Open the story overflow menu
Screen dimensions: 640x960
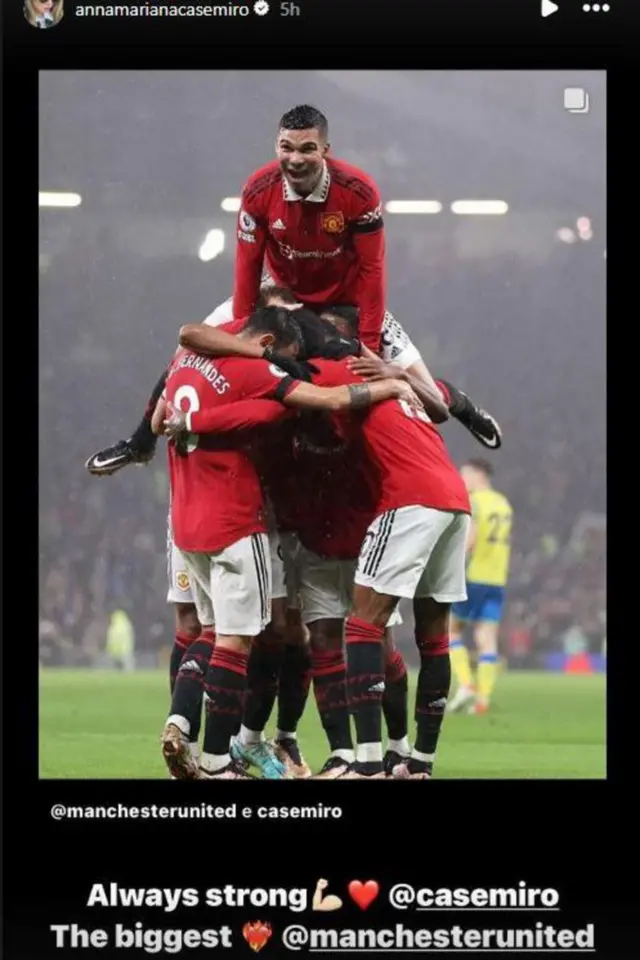pos(596,8)
